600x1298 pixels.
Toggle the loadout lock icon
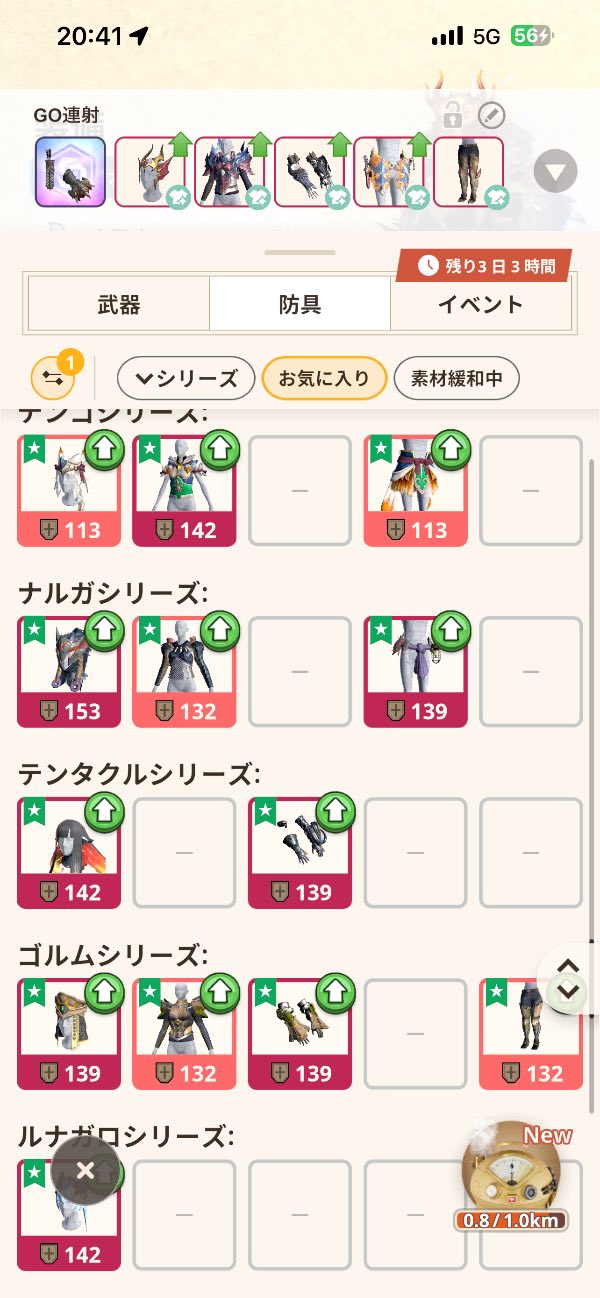point(452,116)
